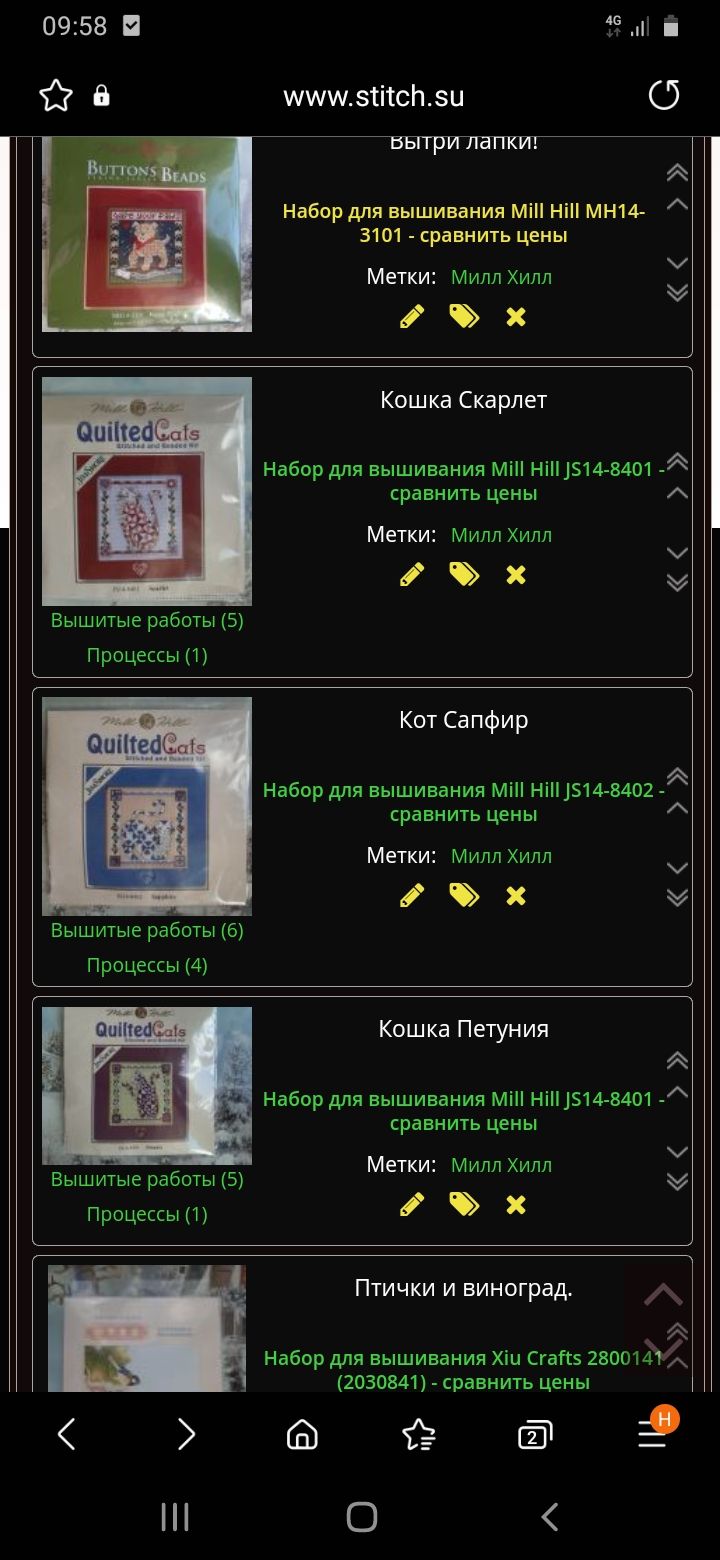Open the browser bookmarks list
This screenshot has height=1560, width=720.
[419, 1436]
